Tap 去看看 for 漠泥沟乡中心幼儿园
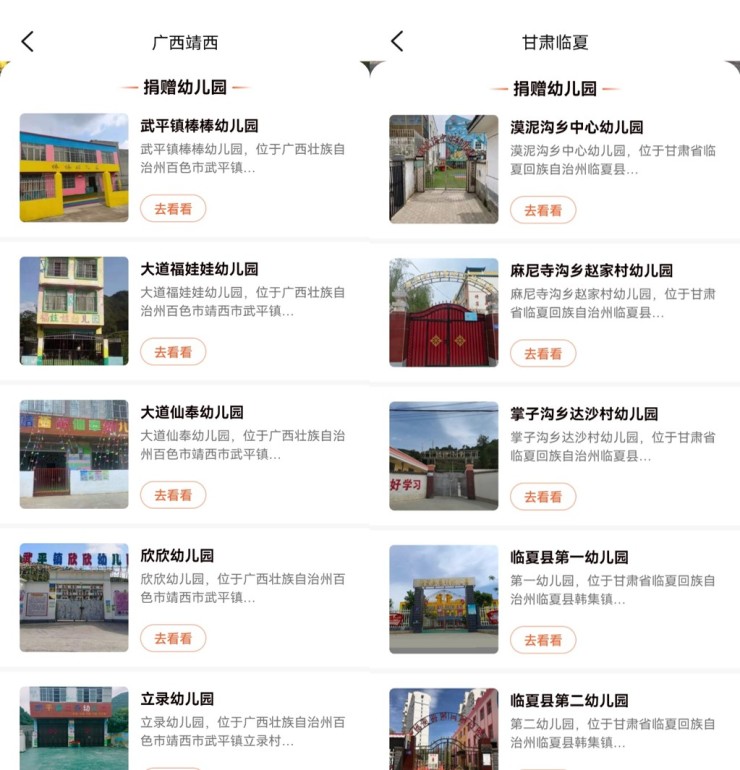740x770 pixels. 543,210
